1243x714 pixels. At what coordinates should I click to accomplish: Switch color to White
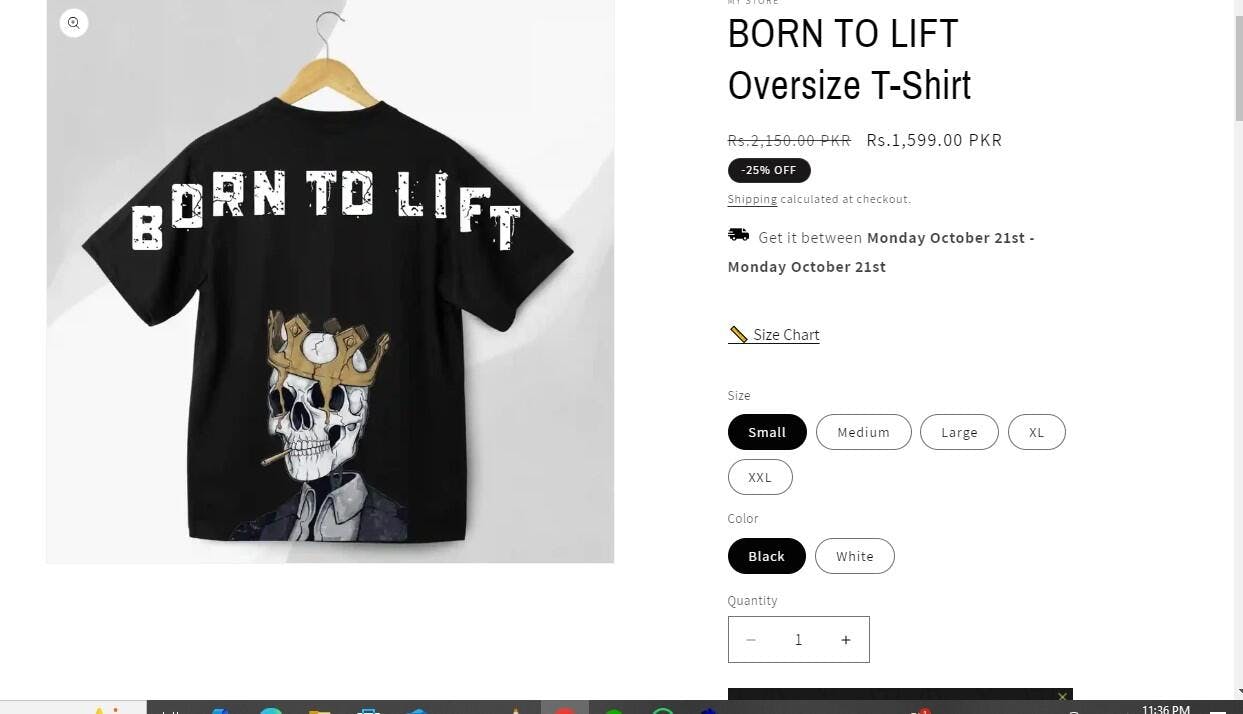(x=854, y=556)
